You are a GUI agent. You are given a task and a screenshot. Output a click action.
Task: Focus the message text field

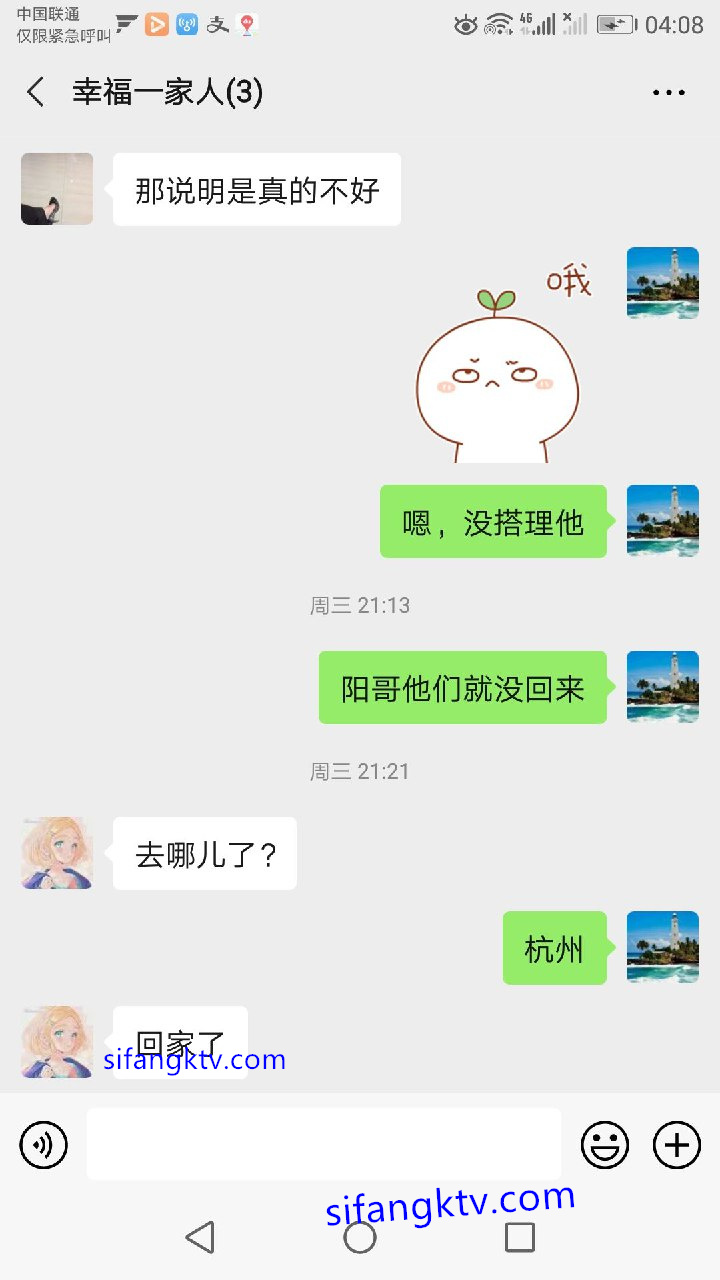(323, 1144)
